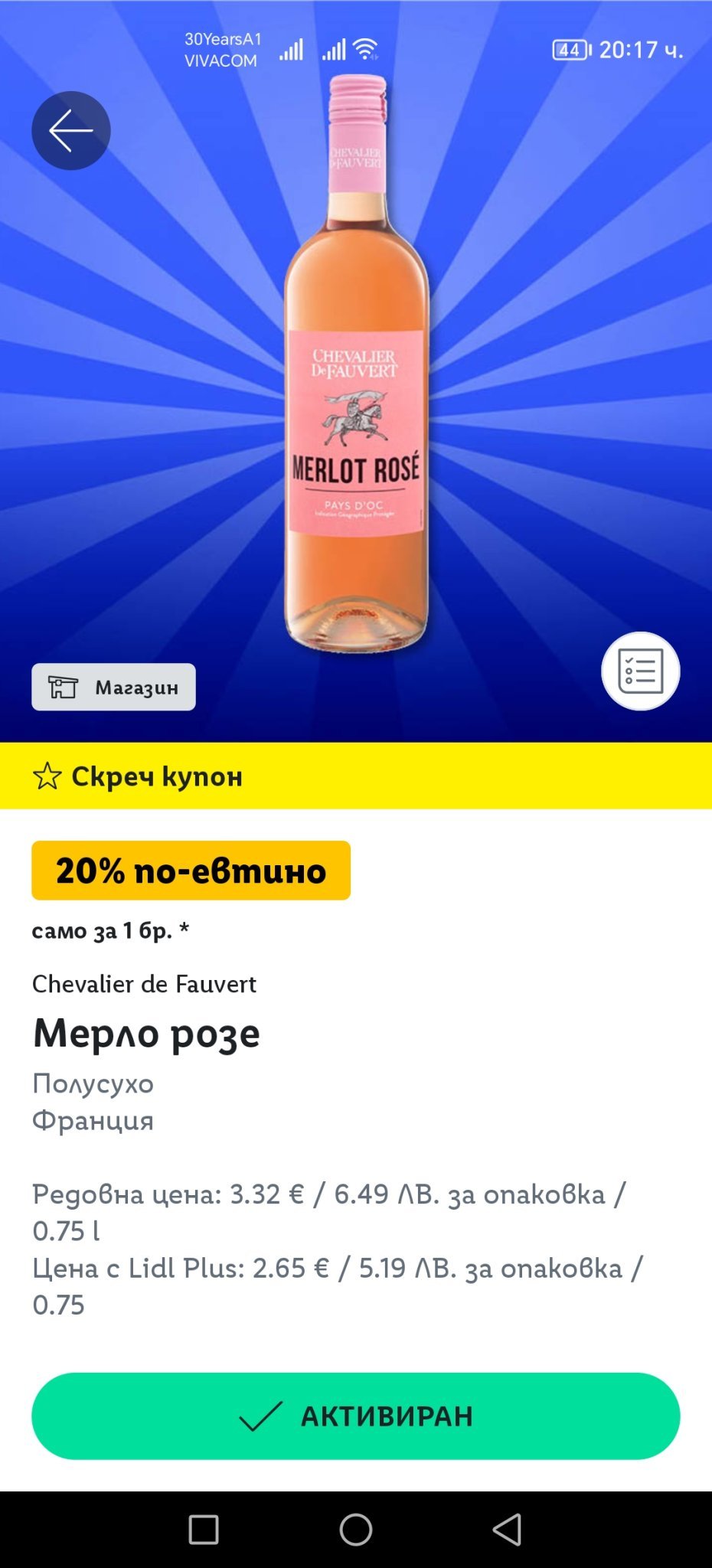Tap the АКТИВИРАН coupon button
712x1568 pixels.
355,1416
